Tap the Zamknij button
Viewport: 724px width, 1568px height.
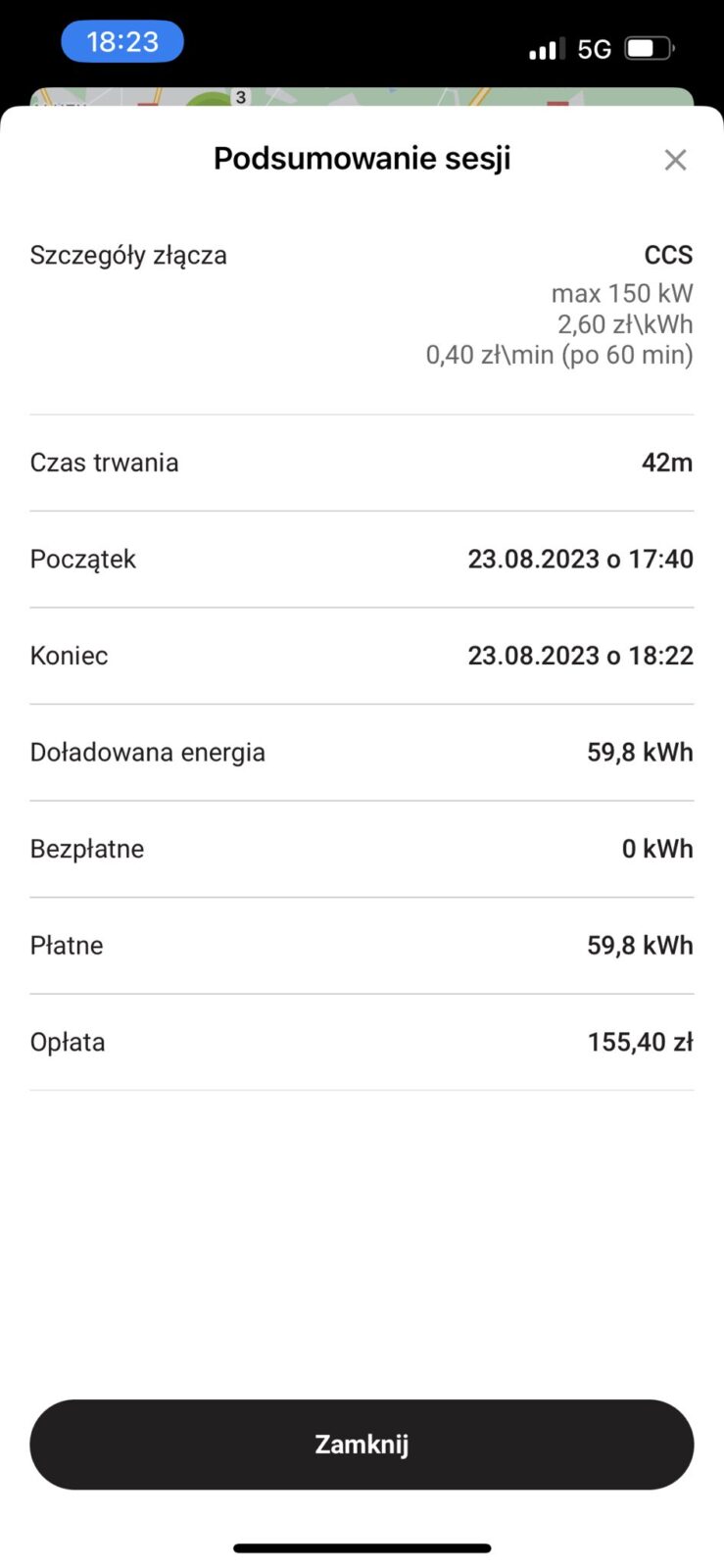[362, 1444]
